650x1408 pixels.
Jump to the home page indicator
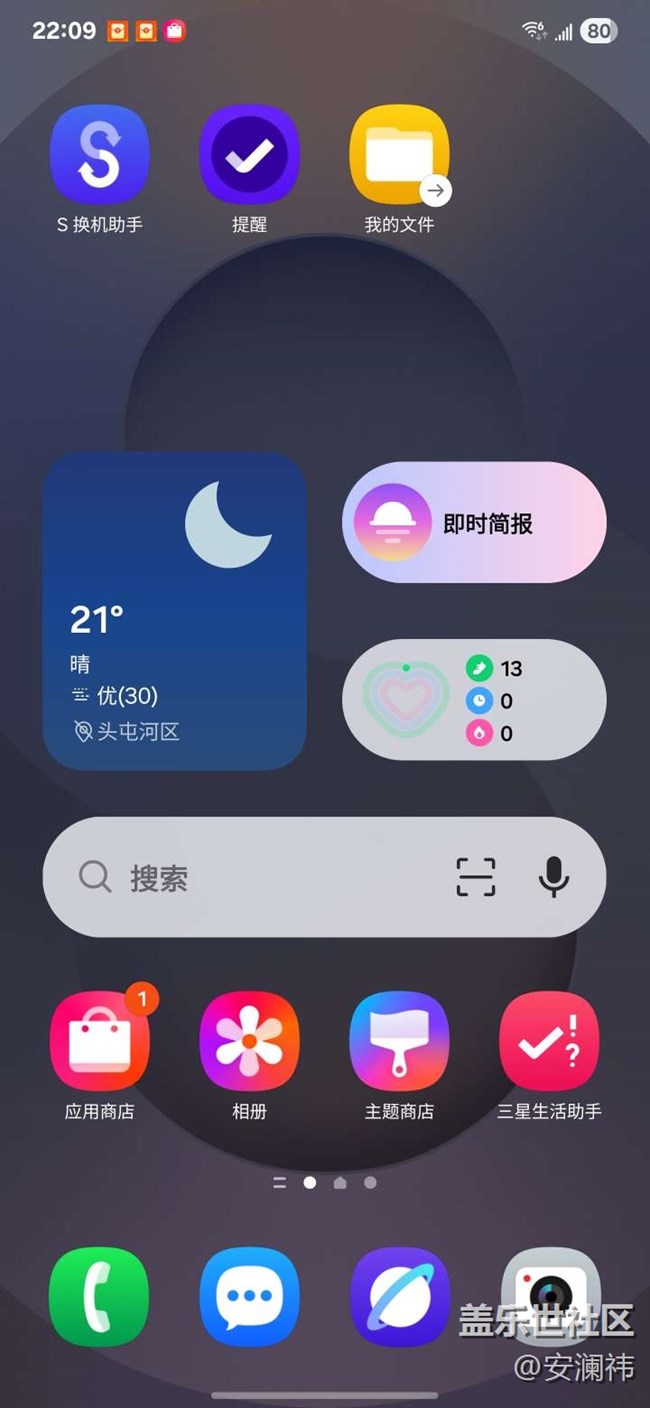[x=340, y=1182]
